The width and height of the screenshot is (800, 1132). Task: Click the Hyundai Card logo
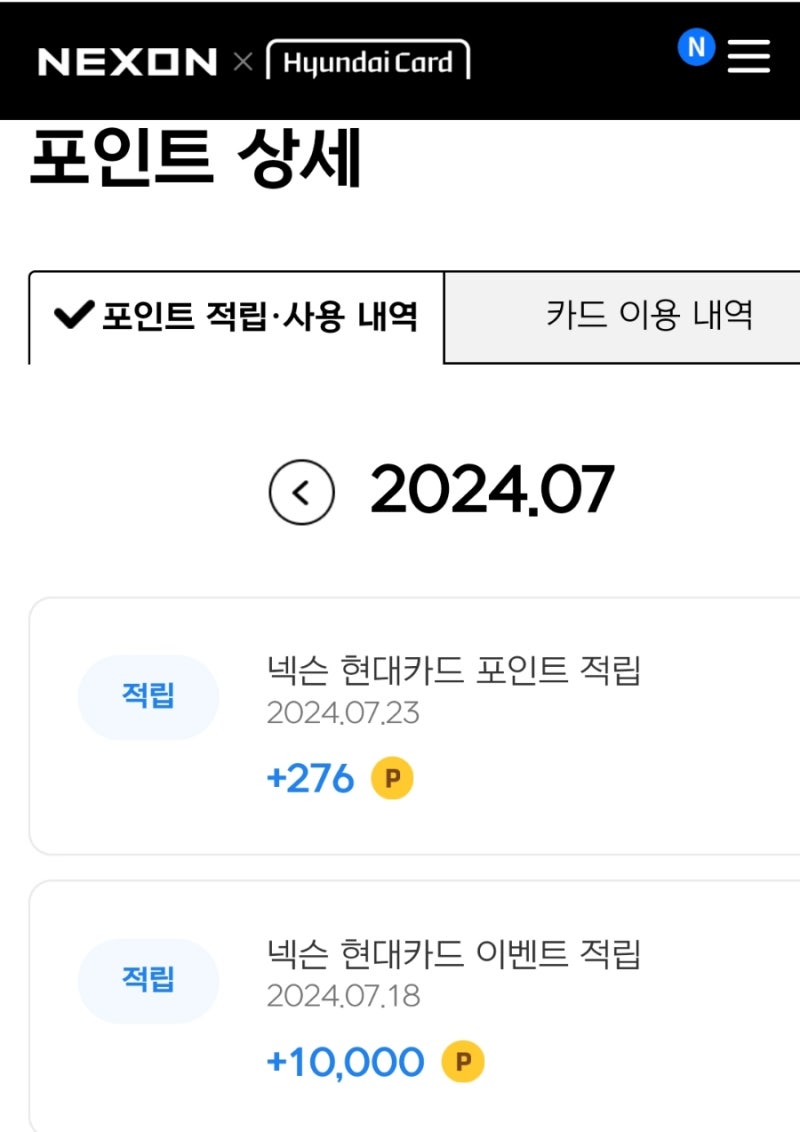[x=368, y=61]
